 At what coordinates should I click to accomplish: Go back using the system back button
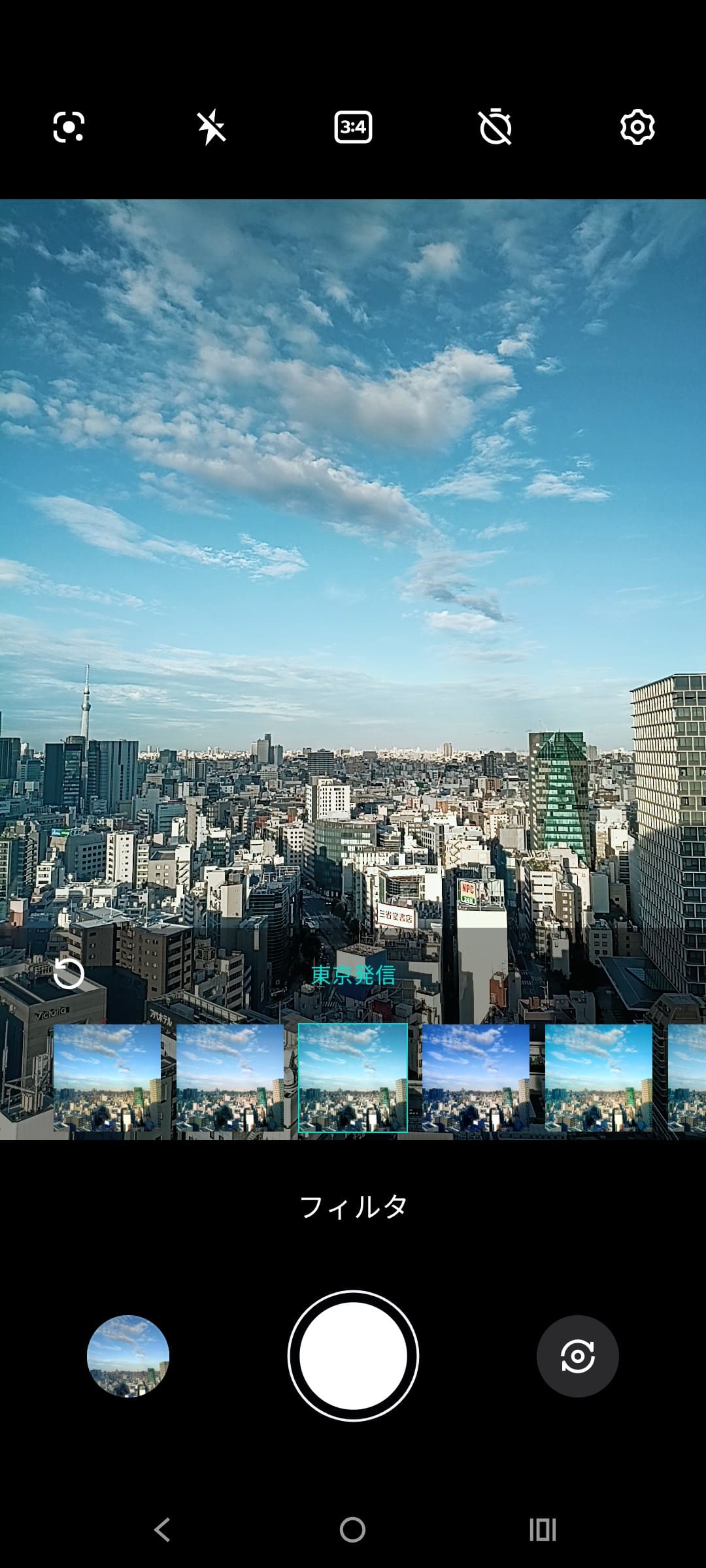162,1529
